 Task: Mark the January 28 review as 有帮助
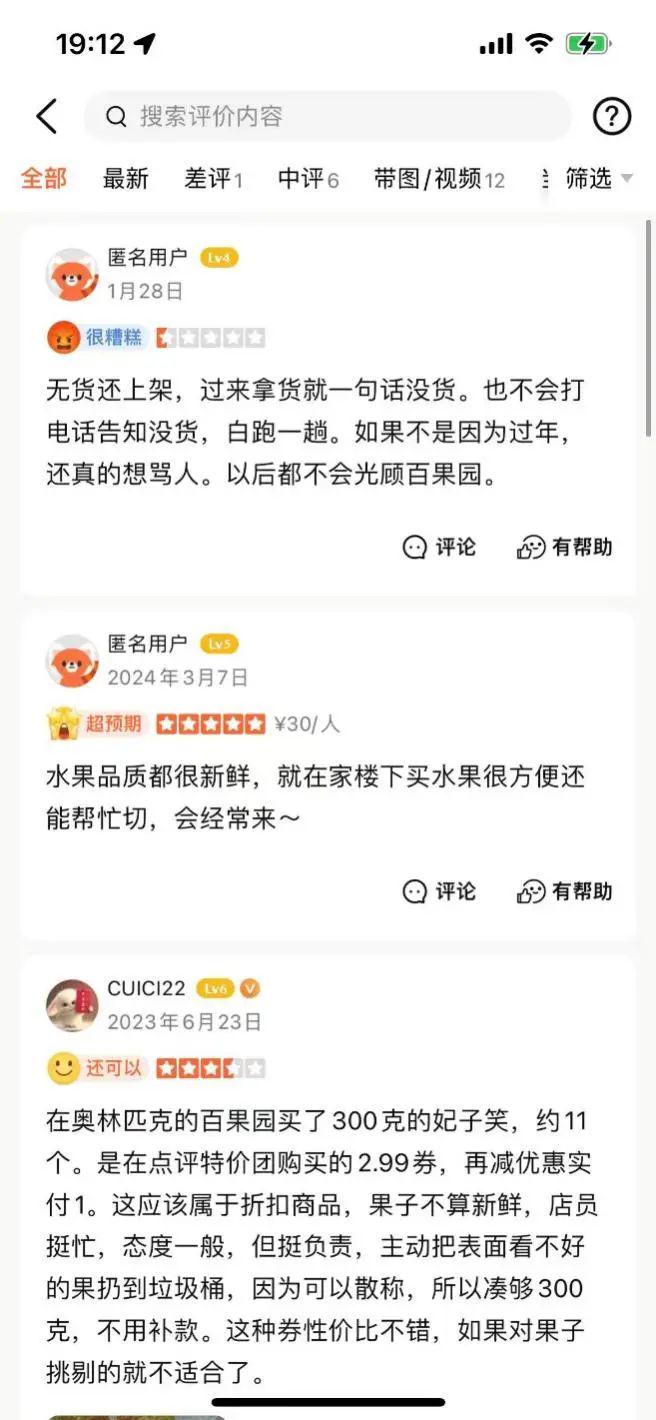[x=564, y=547]
